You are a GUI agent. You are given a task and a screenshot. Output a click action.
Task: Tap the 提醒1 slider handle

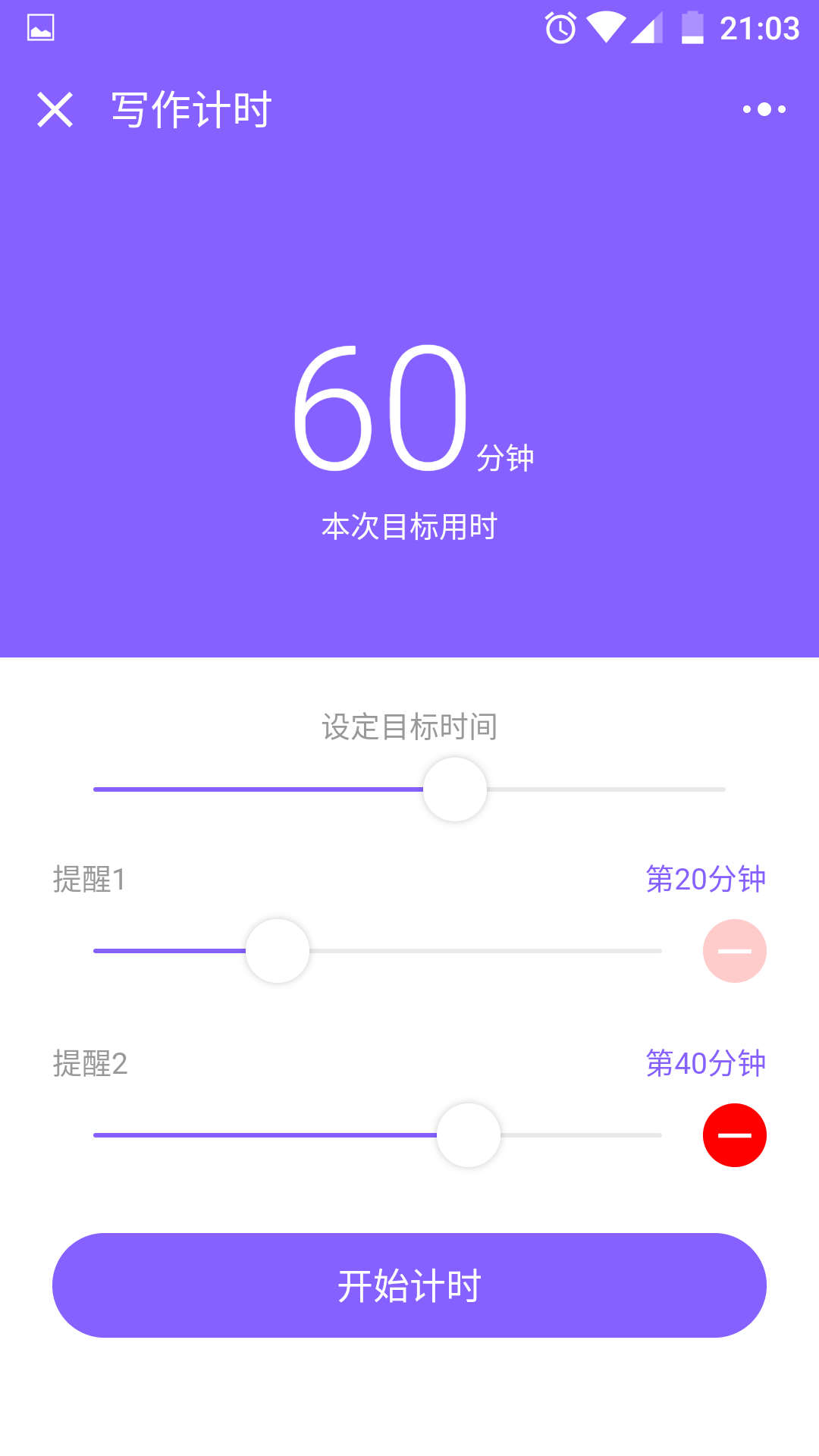point(278,951)
